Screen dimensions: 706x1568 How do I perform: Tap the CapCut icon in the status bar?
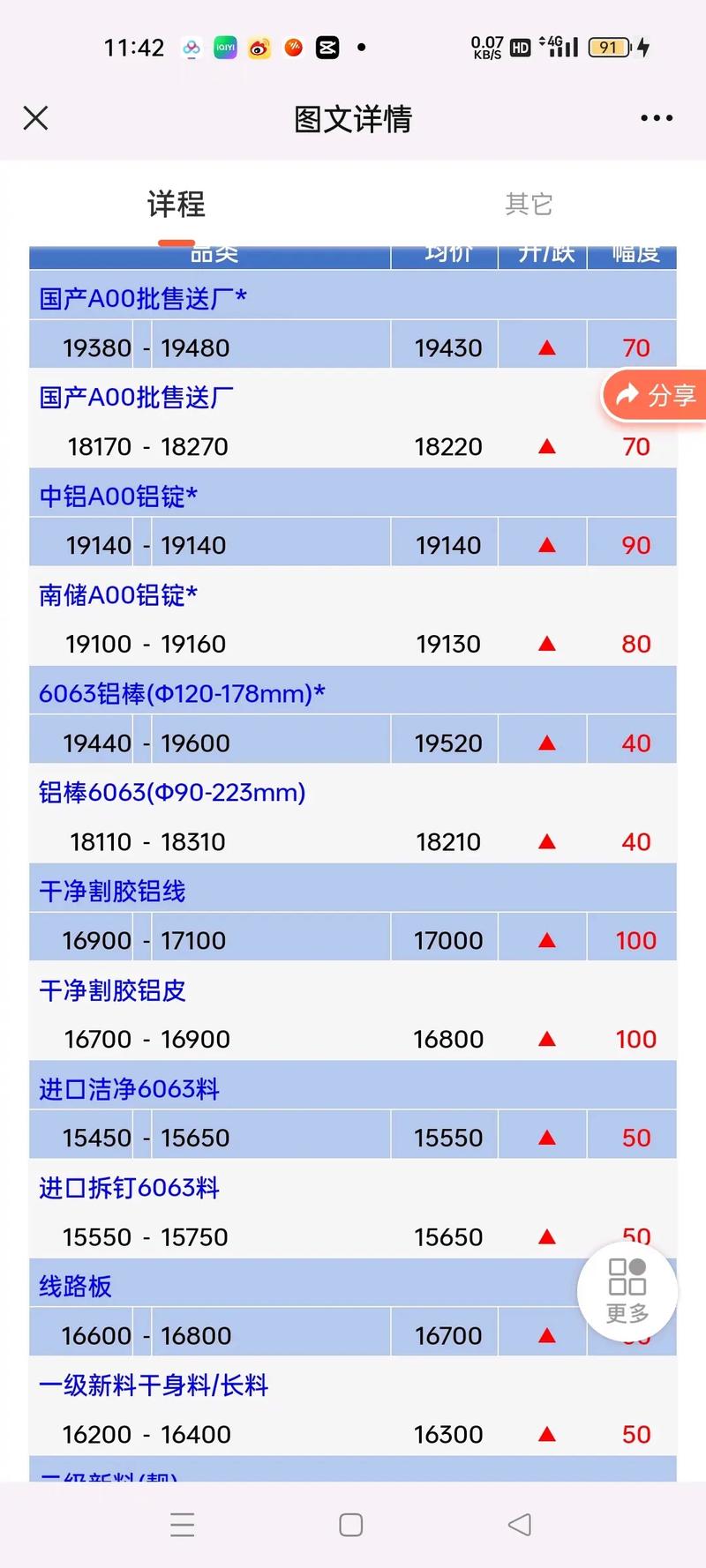pyautogui.click(x=327, y=48)
